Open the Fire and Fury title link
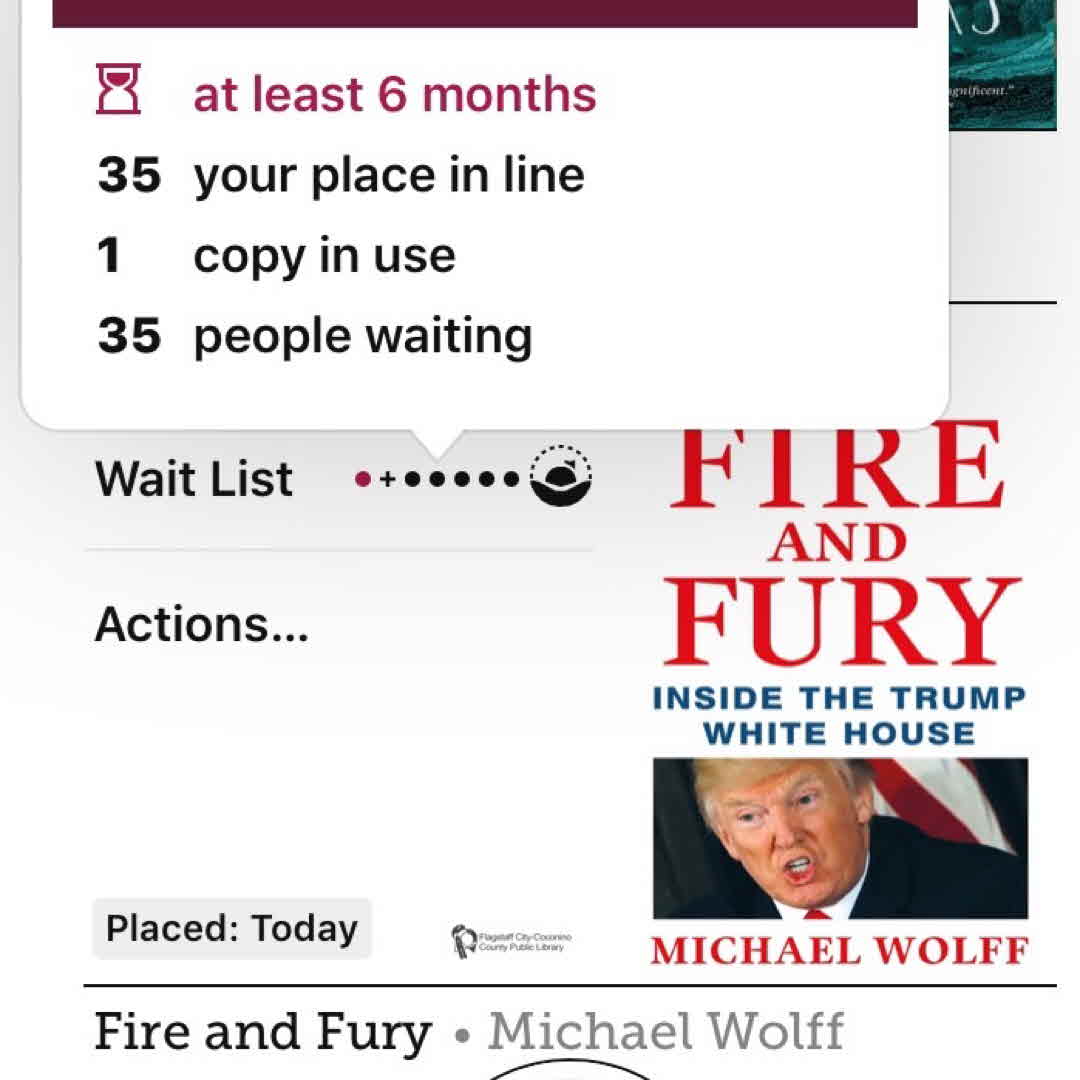The width and height of the screenshot is (1080, 1080). click(263, 1032)
